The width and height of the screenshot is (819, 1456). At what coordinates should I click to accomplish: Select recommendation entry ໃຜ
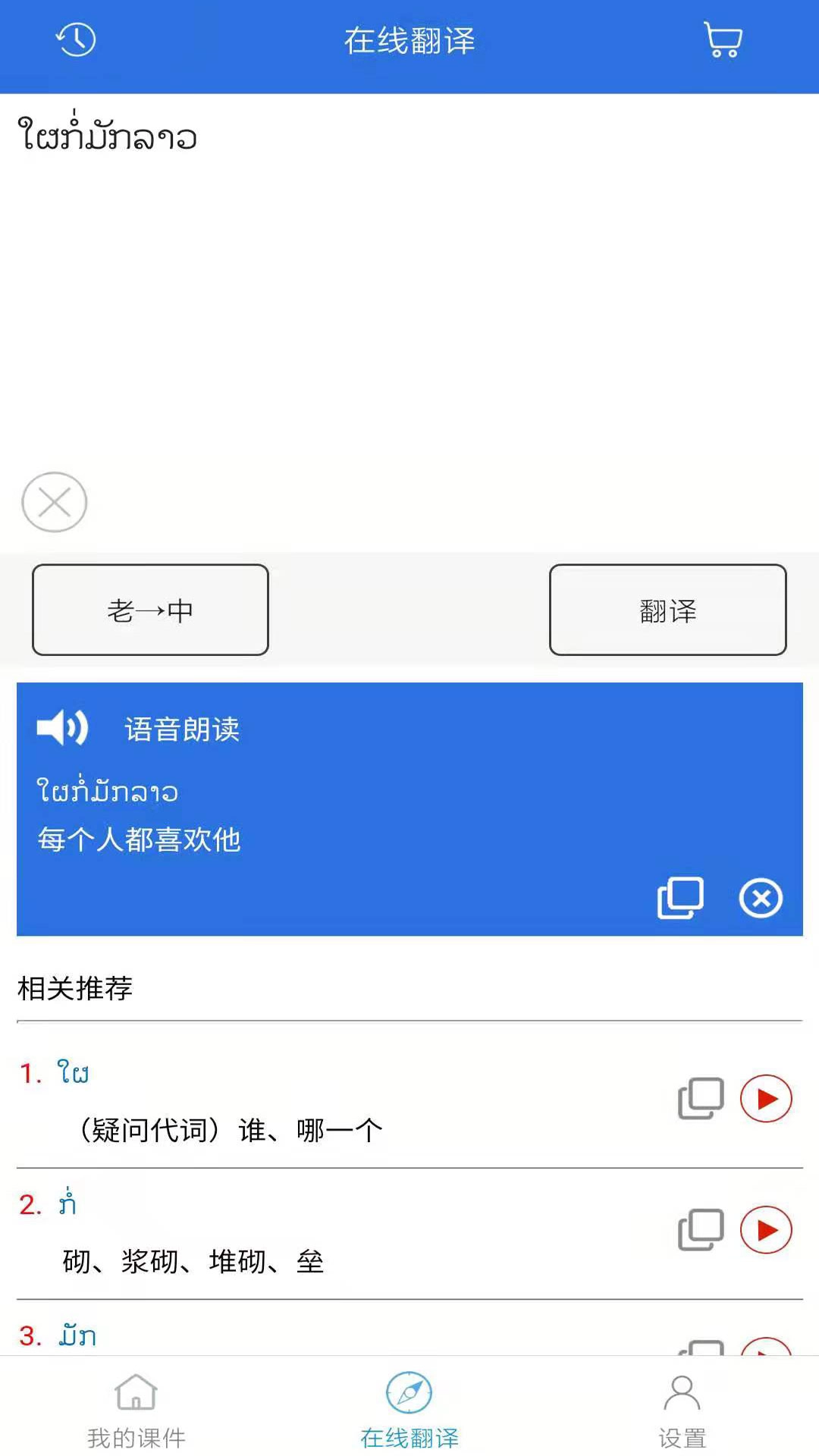(x=72, y=1072)
